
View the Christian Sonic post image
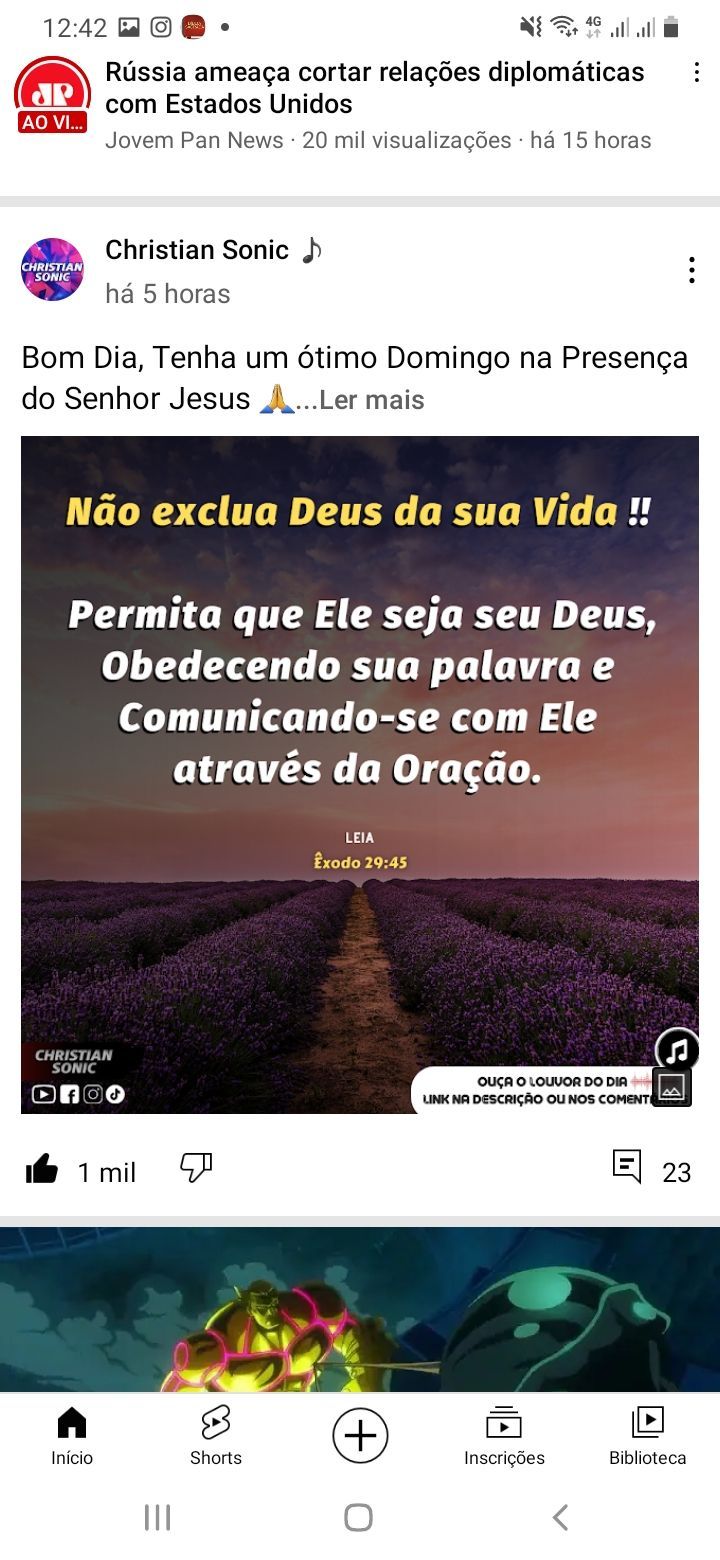point(360,774)
